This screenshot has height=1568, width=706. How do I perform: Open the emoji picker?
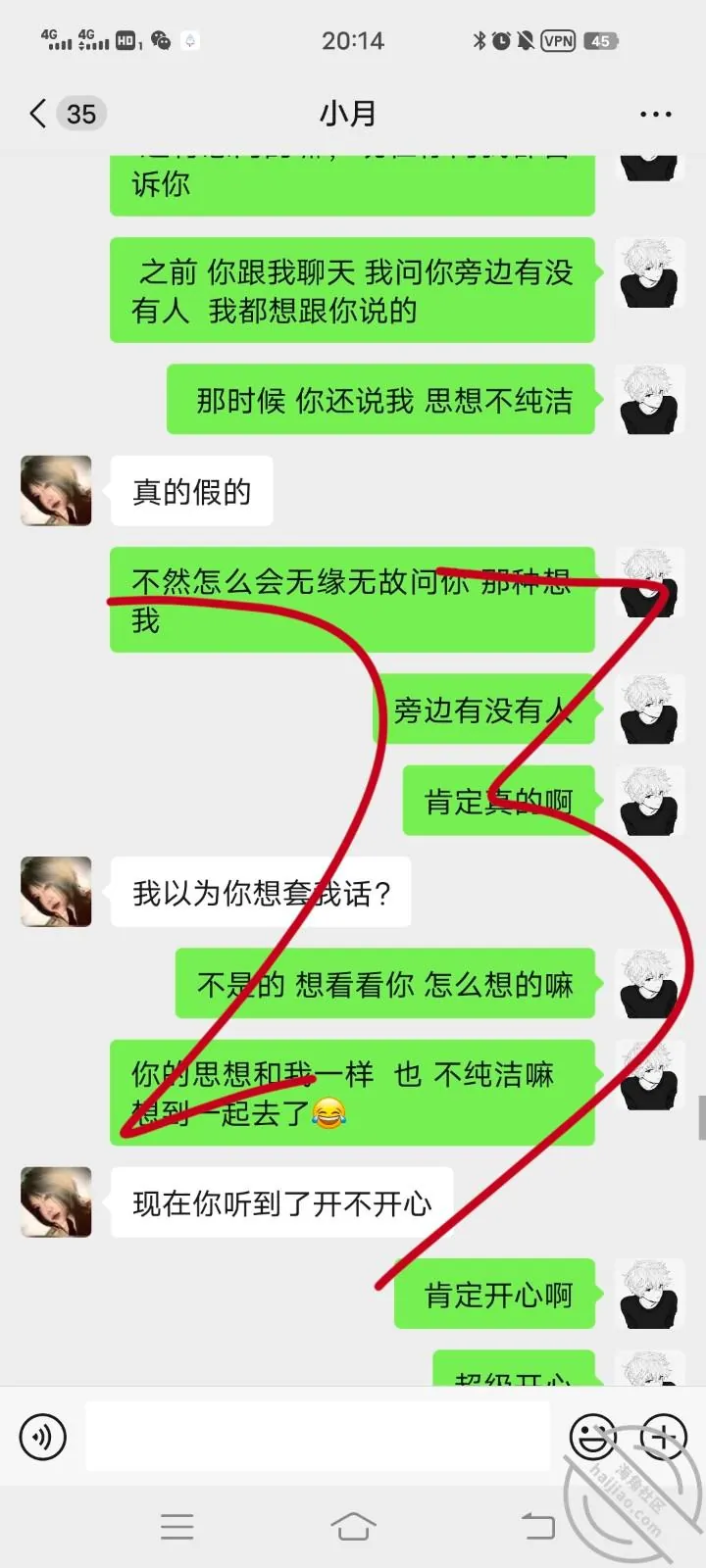tap(593, 1437)
